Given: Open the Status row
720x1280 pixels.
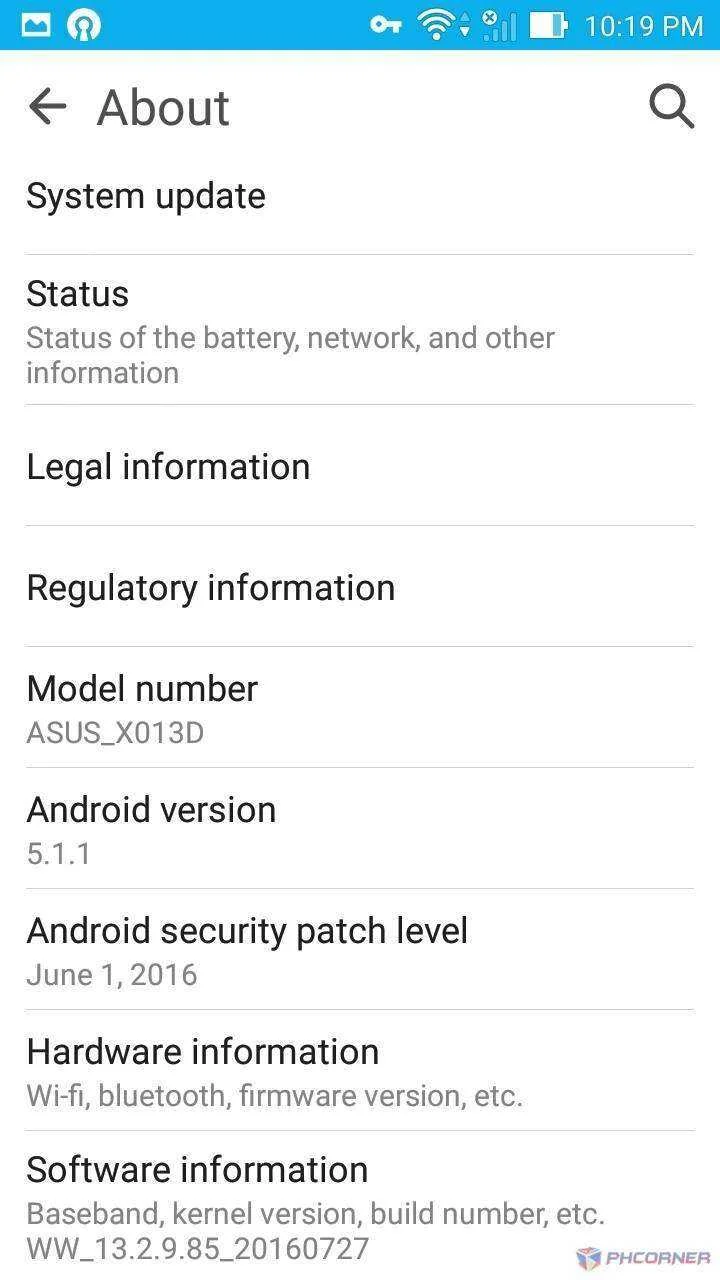Looking at the screenshot, I should pyautogui.click(x=360, y=330).
